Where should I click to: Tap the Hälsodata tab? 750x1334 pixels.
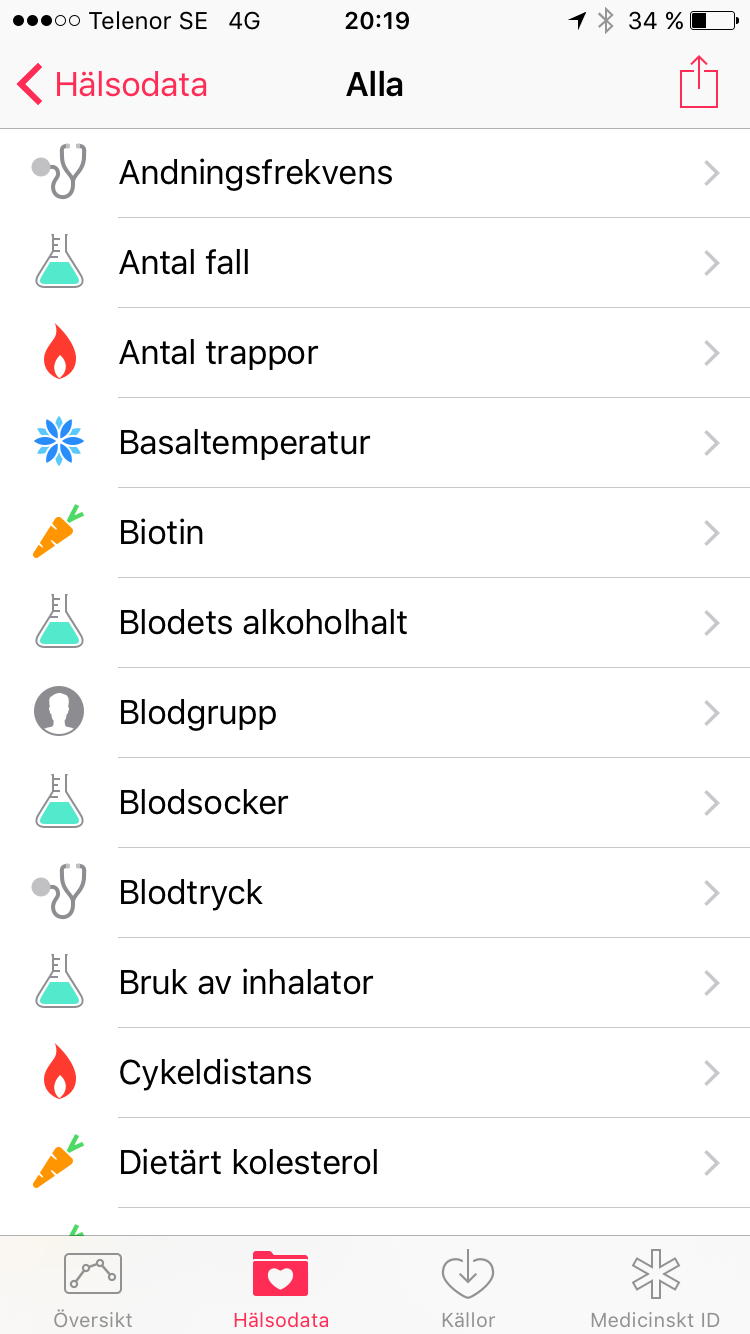[x=281, y=1287]
